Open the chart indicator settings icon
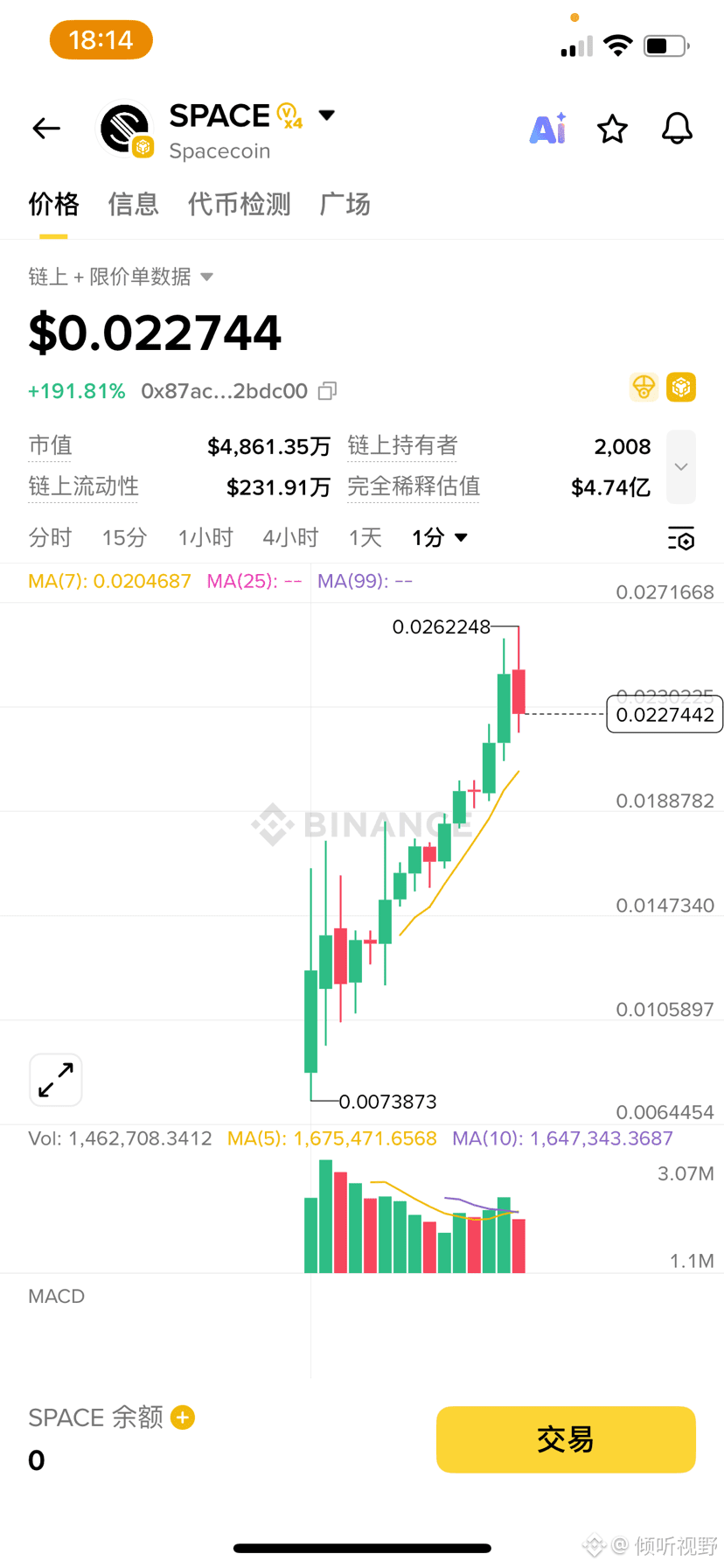The width and height of the screenshot is (724, 1568). click(680, 538)
